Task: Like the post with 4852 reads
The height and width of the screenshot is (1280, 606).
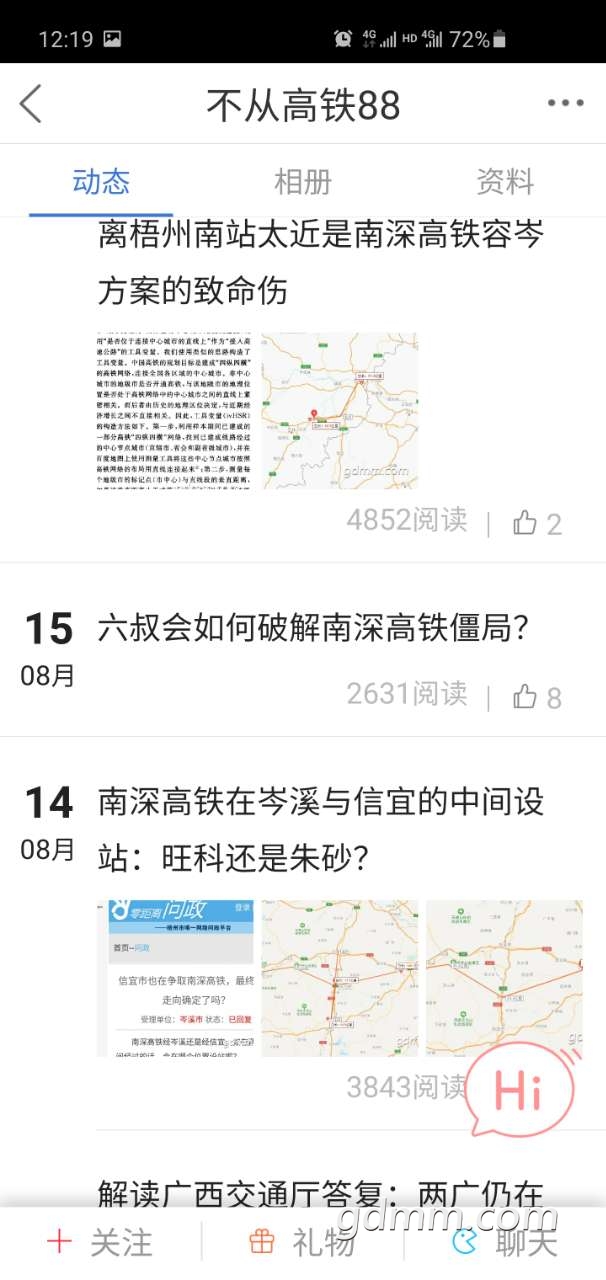Action: pos(537,522)
